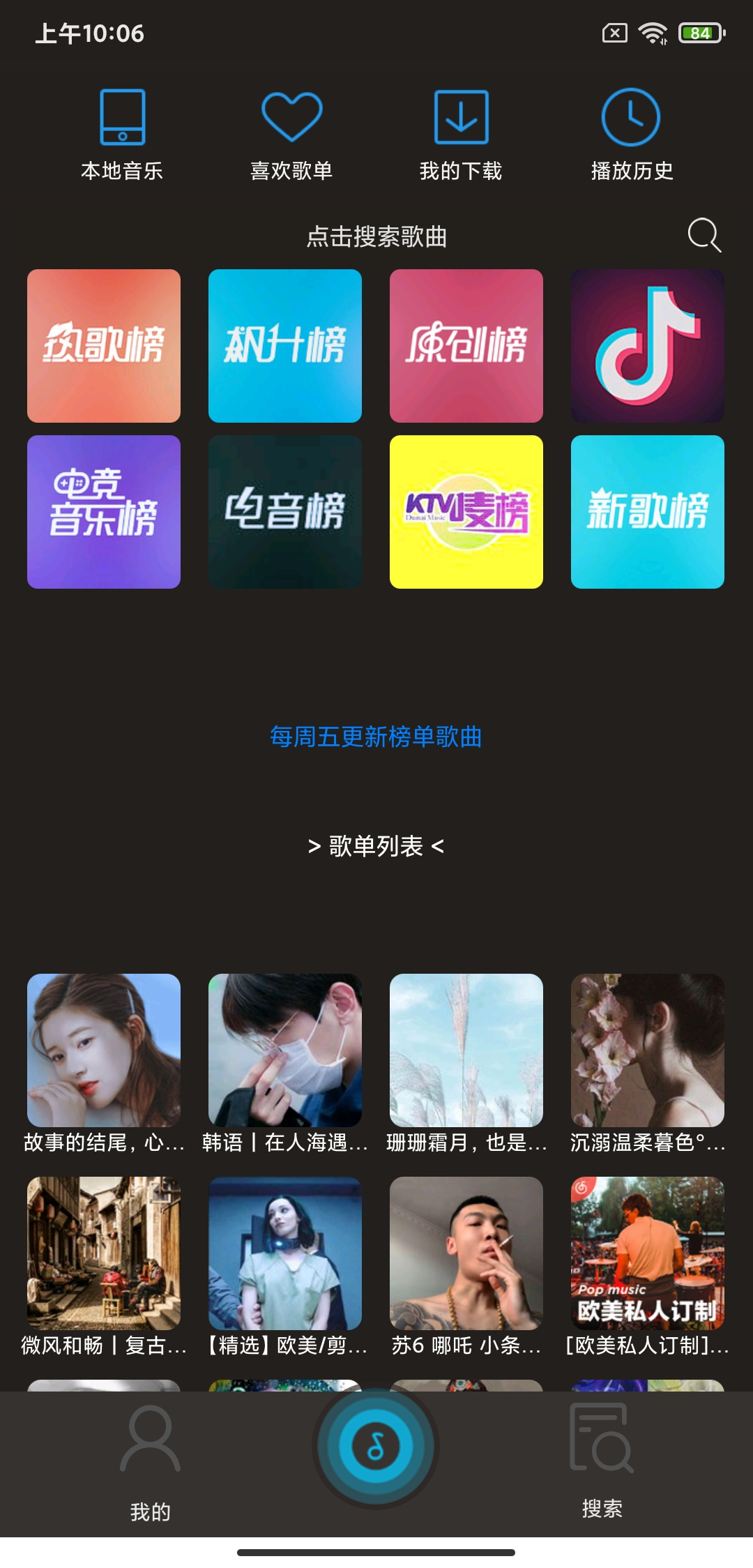Tap the magnifier search icon
Viewport: 753px width, 1568px height.
[703, 235]
